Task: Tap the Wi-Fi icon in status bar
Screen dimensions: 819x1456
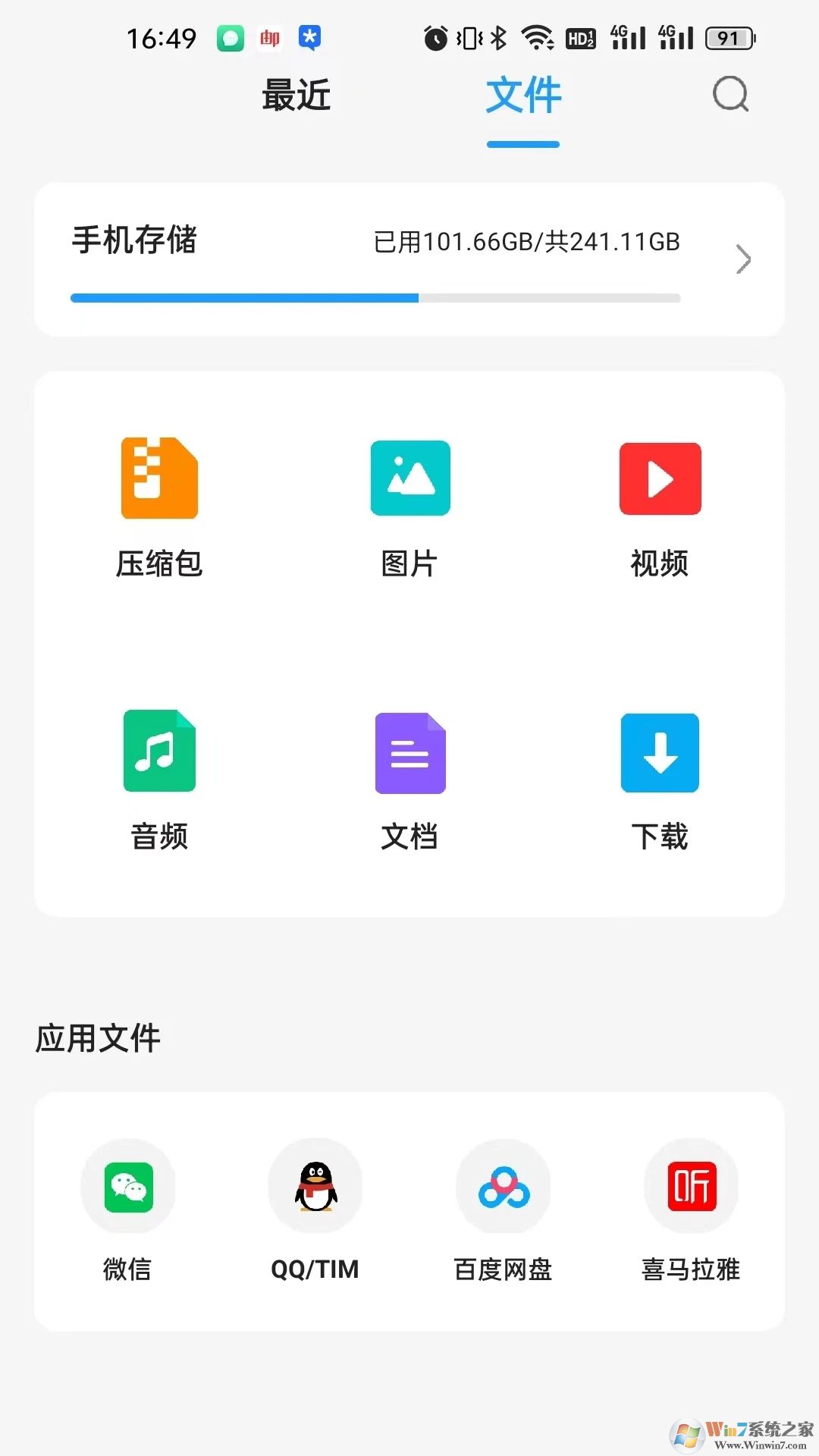Action: 540,36
